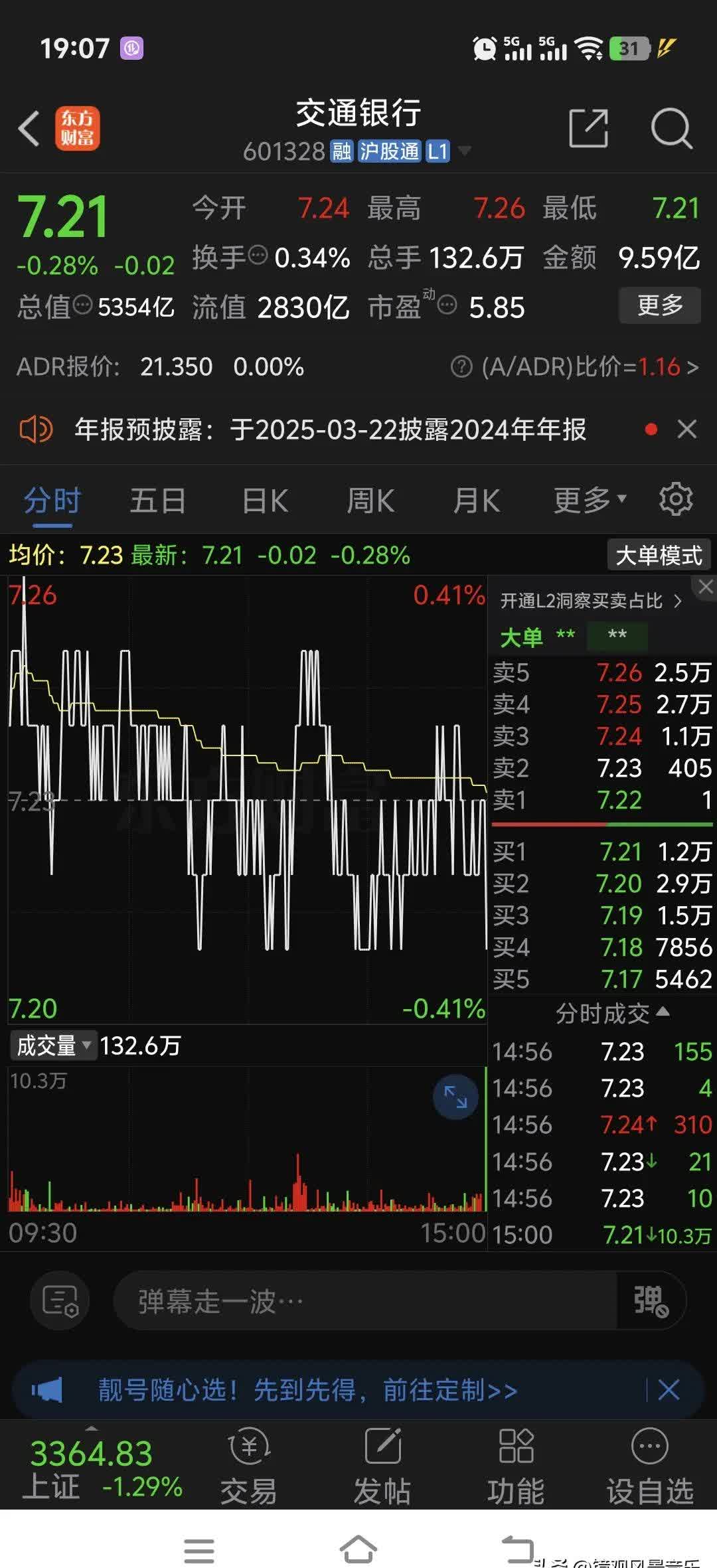The height and width of the screenshot is (1568, 717).
Task: Open 开通L2洞察买卖占比 link
Action: 590,601
